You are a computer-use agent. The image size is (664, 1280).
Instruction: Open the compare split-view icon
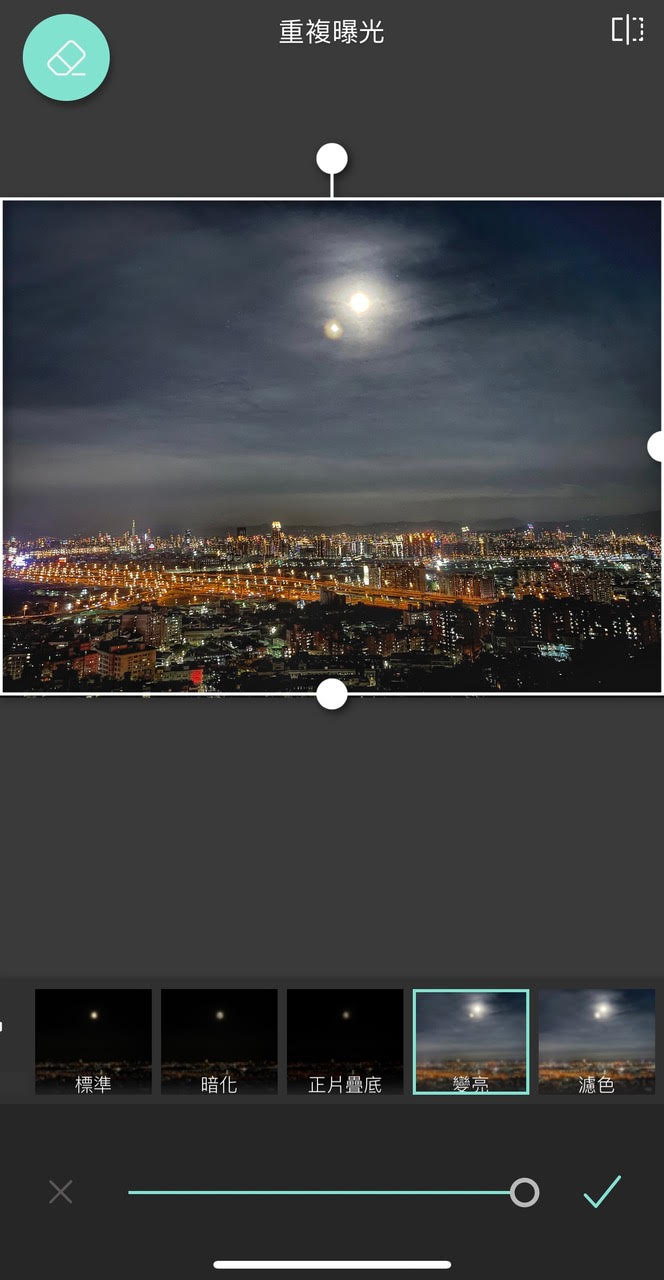click(627, 30)
